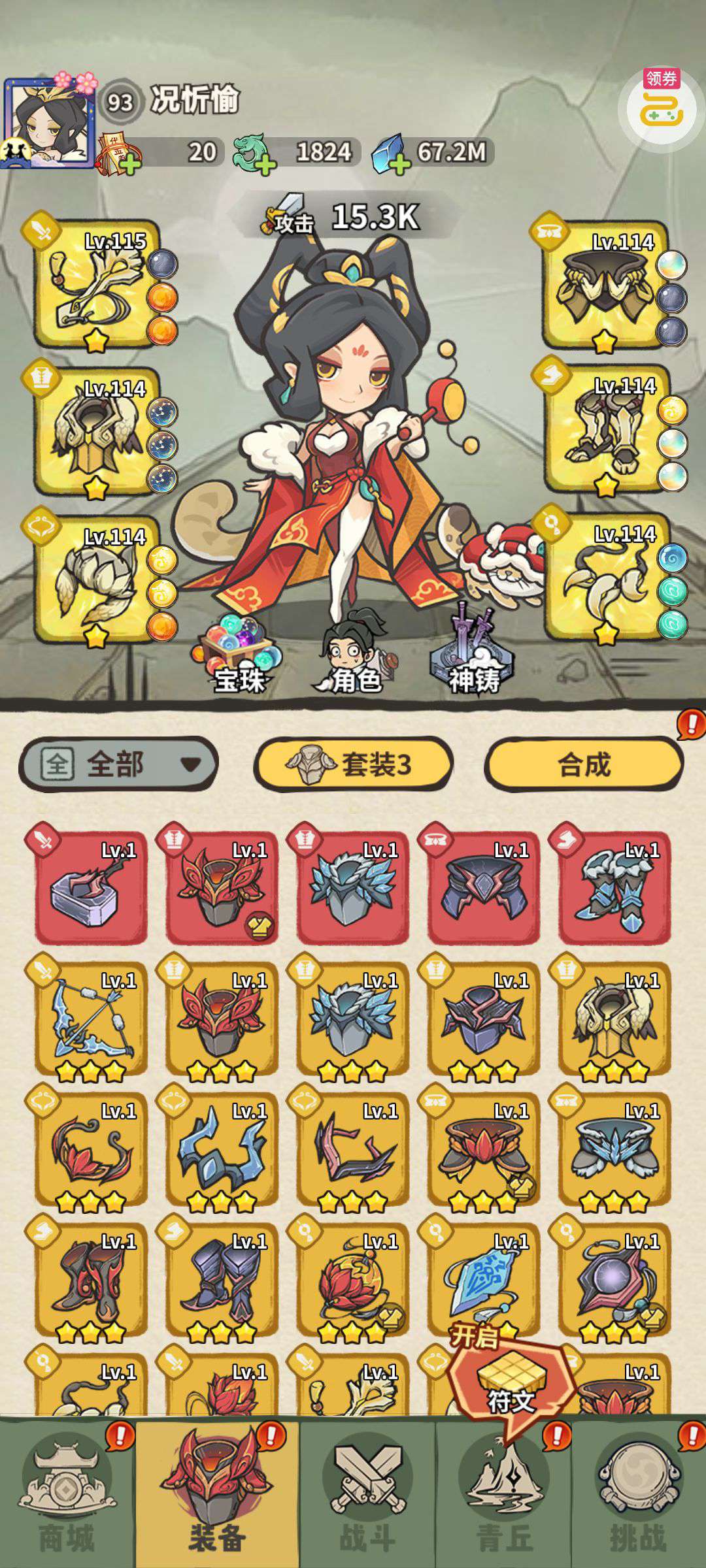Switch to the 挑战 challenge tab
This screenshot has height=1568, width=706.
coord(638,1496)
